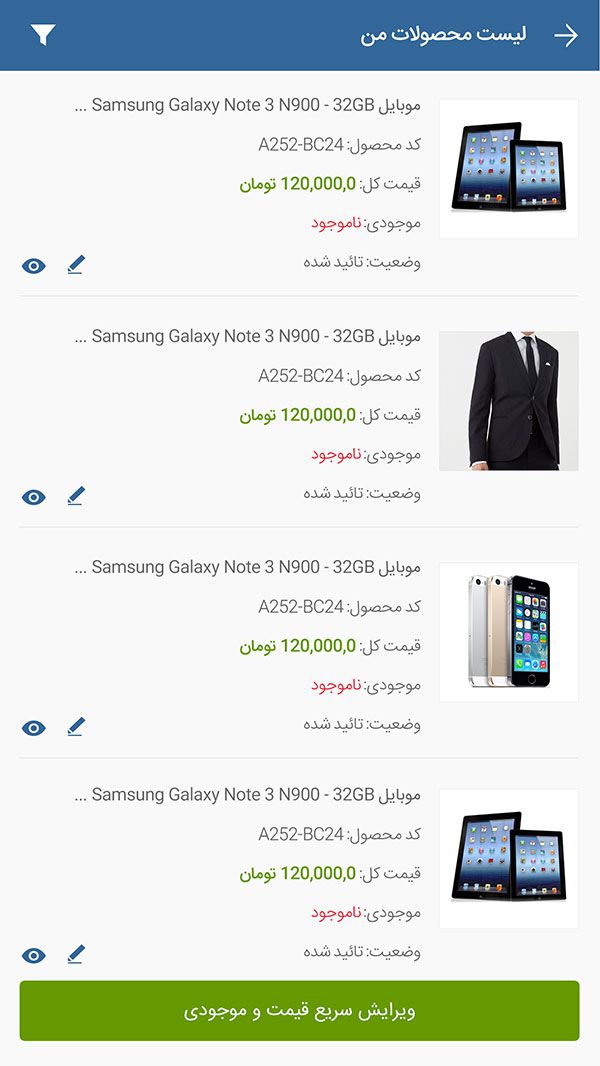Tap the green quick price and stock edit button
Screen dimensions: 600x1066
299,1011
